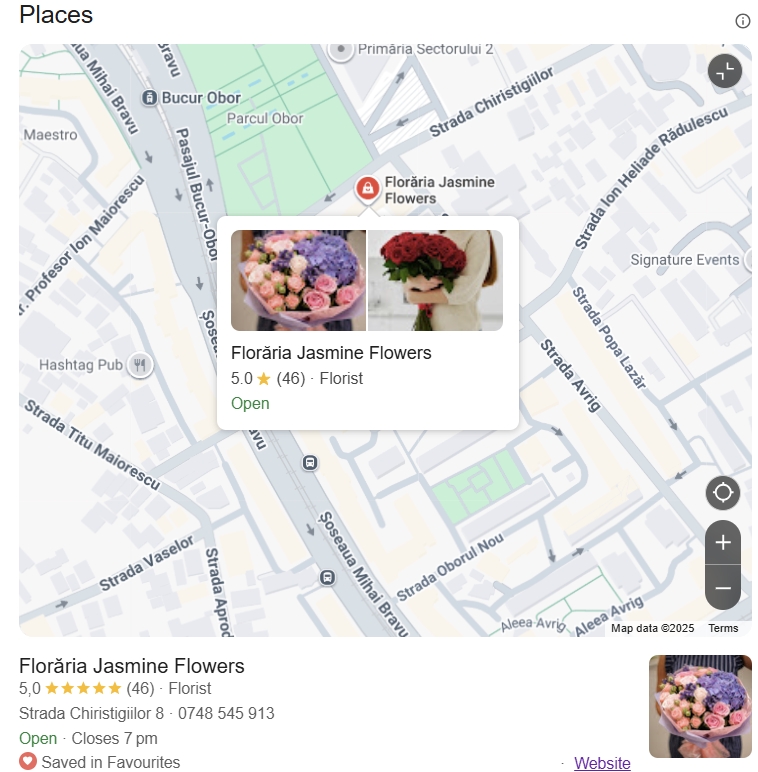758x772 pixels.
Task: Open the Places info icon
Action: [x=742, y=21]
